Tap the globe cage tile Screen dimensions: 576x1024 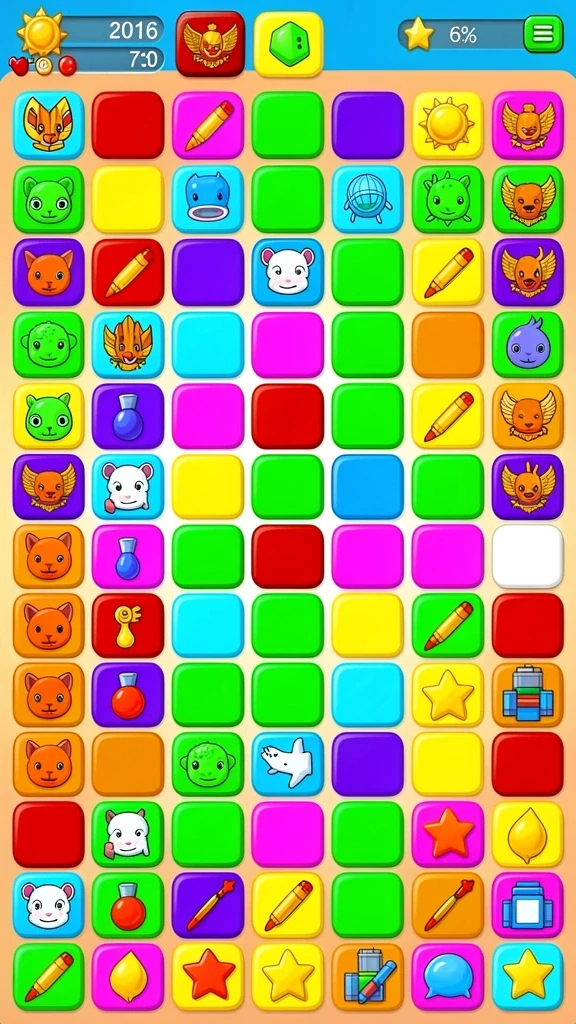point(368,199)
